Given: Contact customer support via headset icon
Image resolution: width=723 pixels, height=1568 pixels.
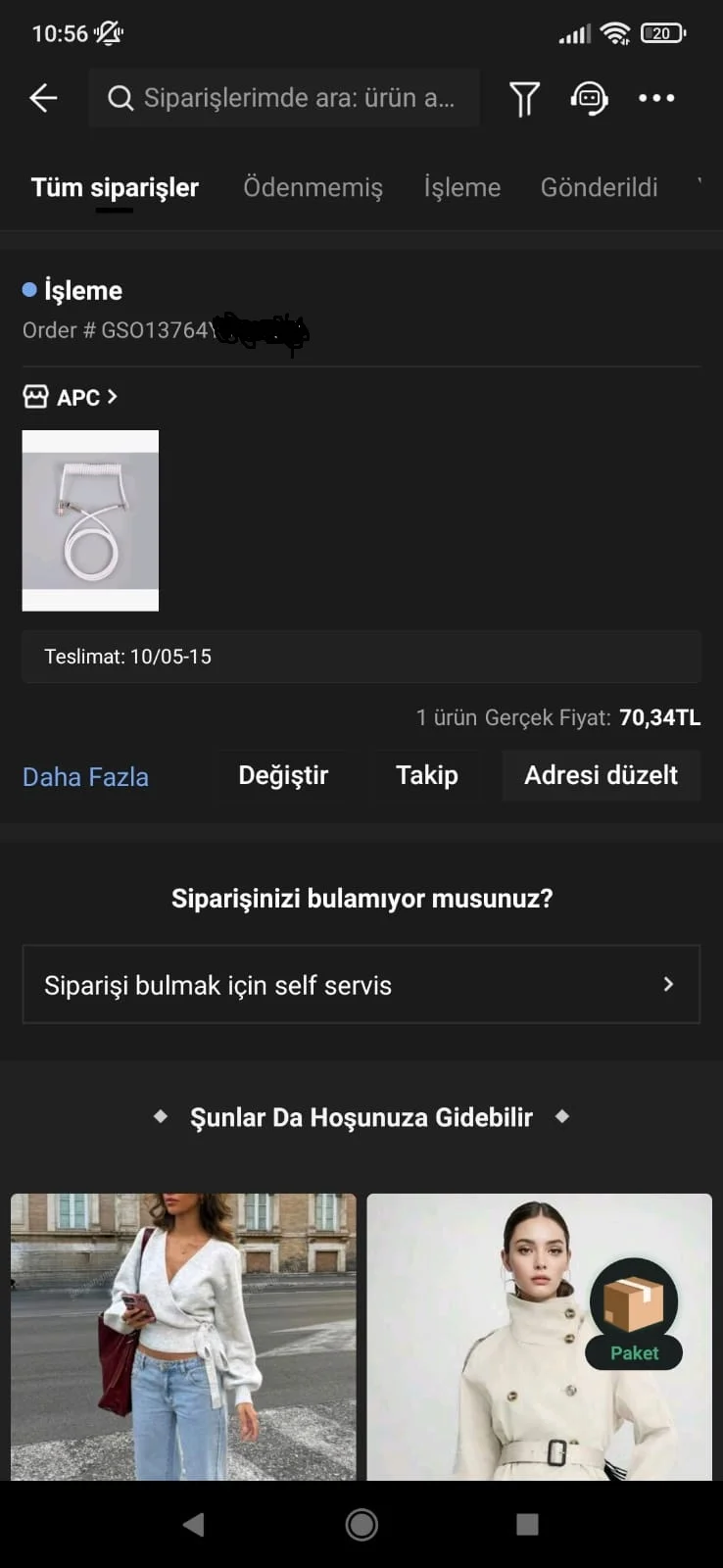Looking at the screenshot, I should click(589, 98).
